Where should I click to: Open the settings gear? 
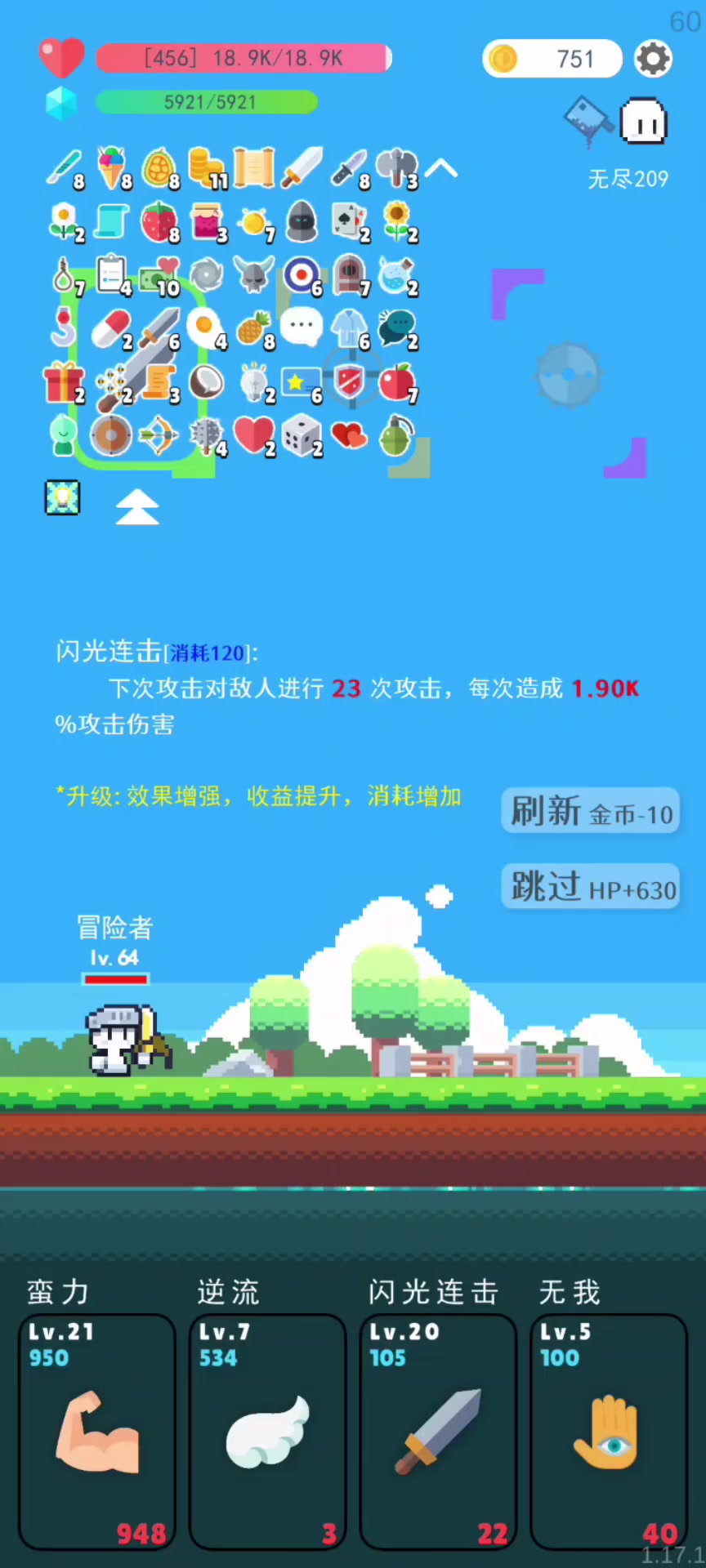coord(653,59)
